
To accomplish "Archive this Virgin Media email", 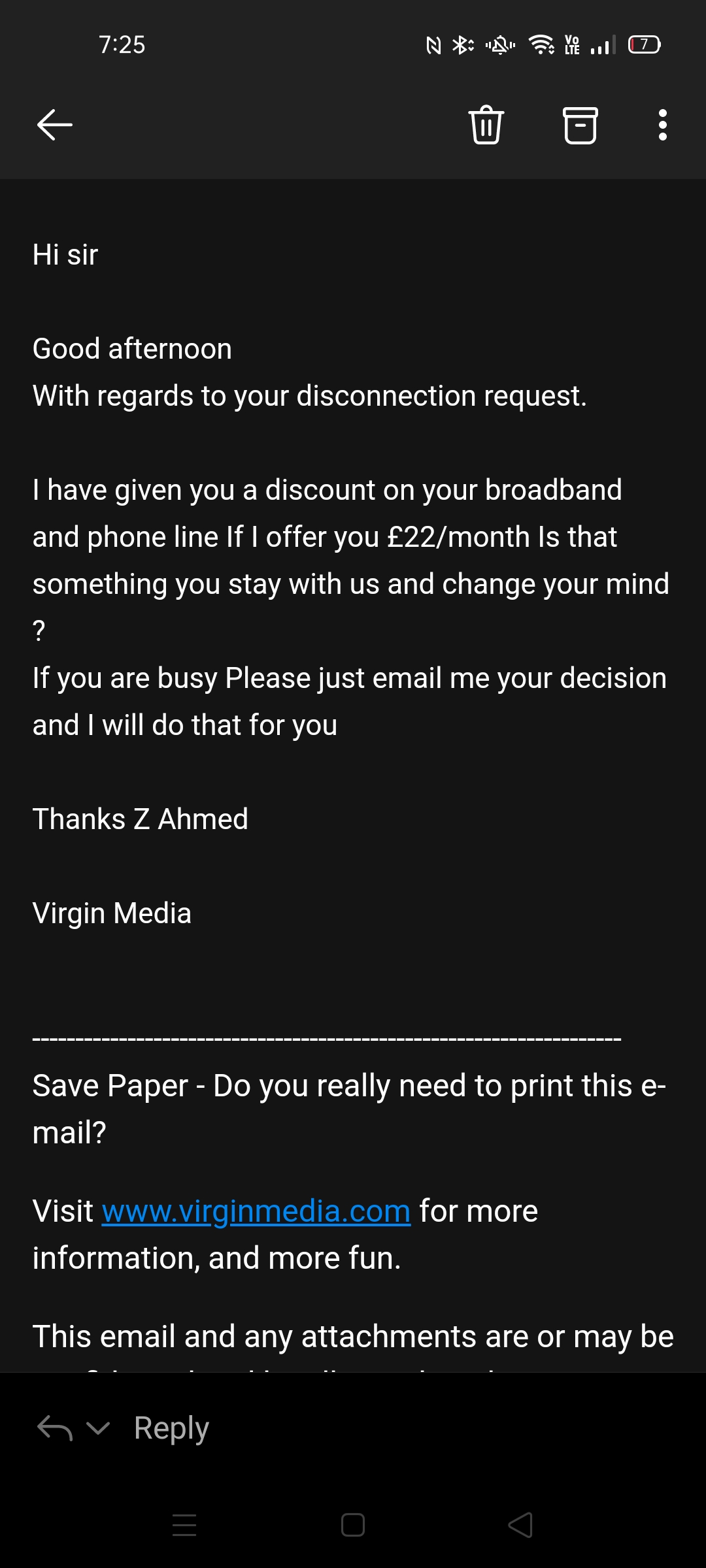I will pyautogui.click(x=580, y=125).
